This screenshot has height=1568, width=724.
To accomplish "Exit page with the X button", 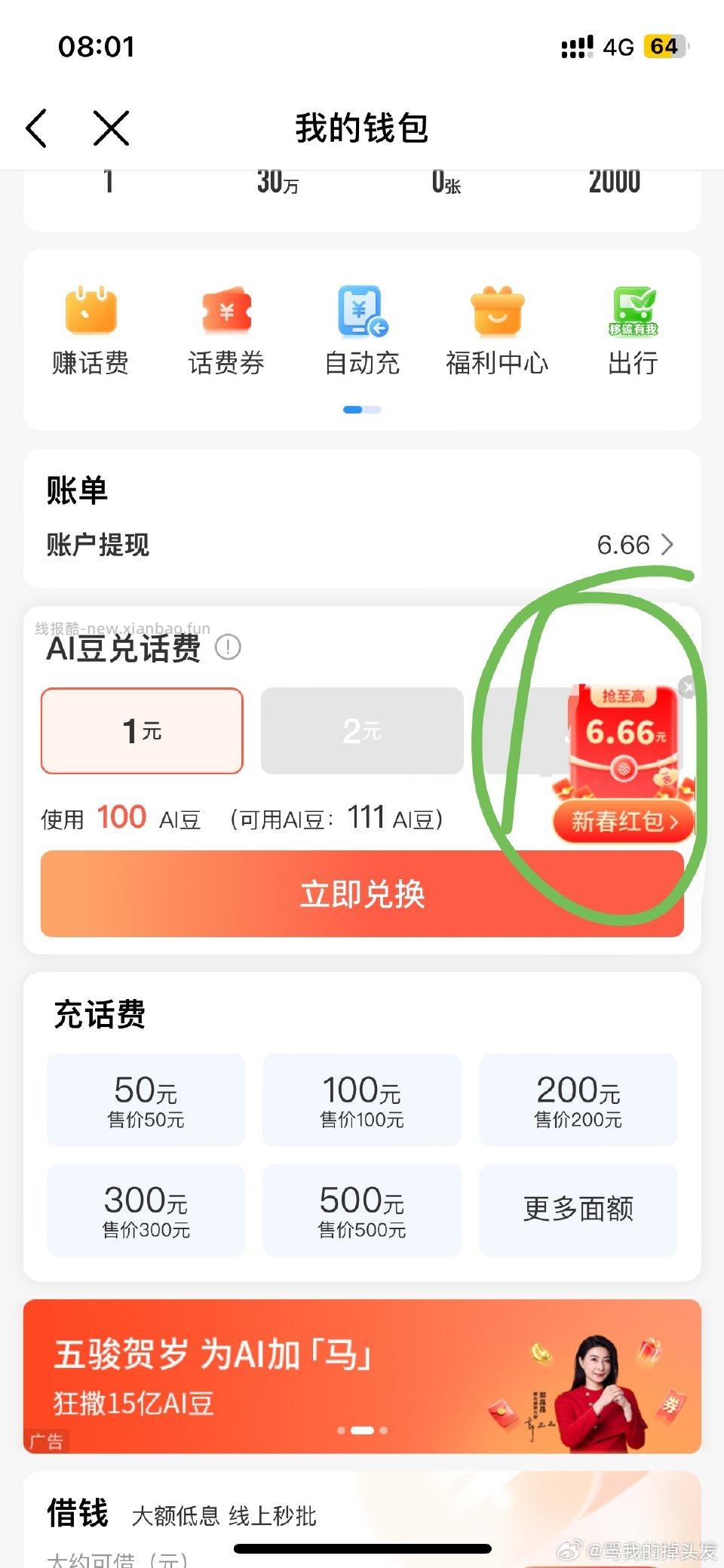I will (x=110, y=128).
